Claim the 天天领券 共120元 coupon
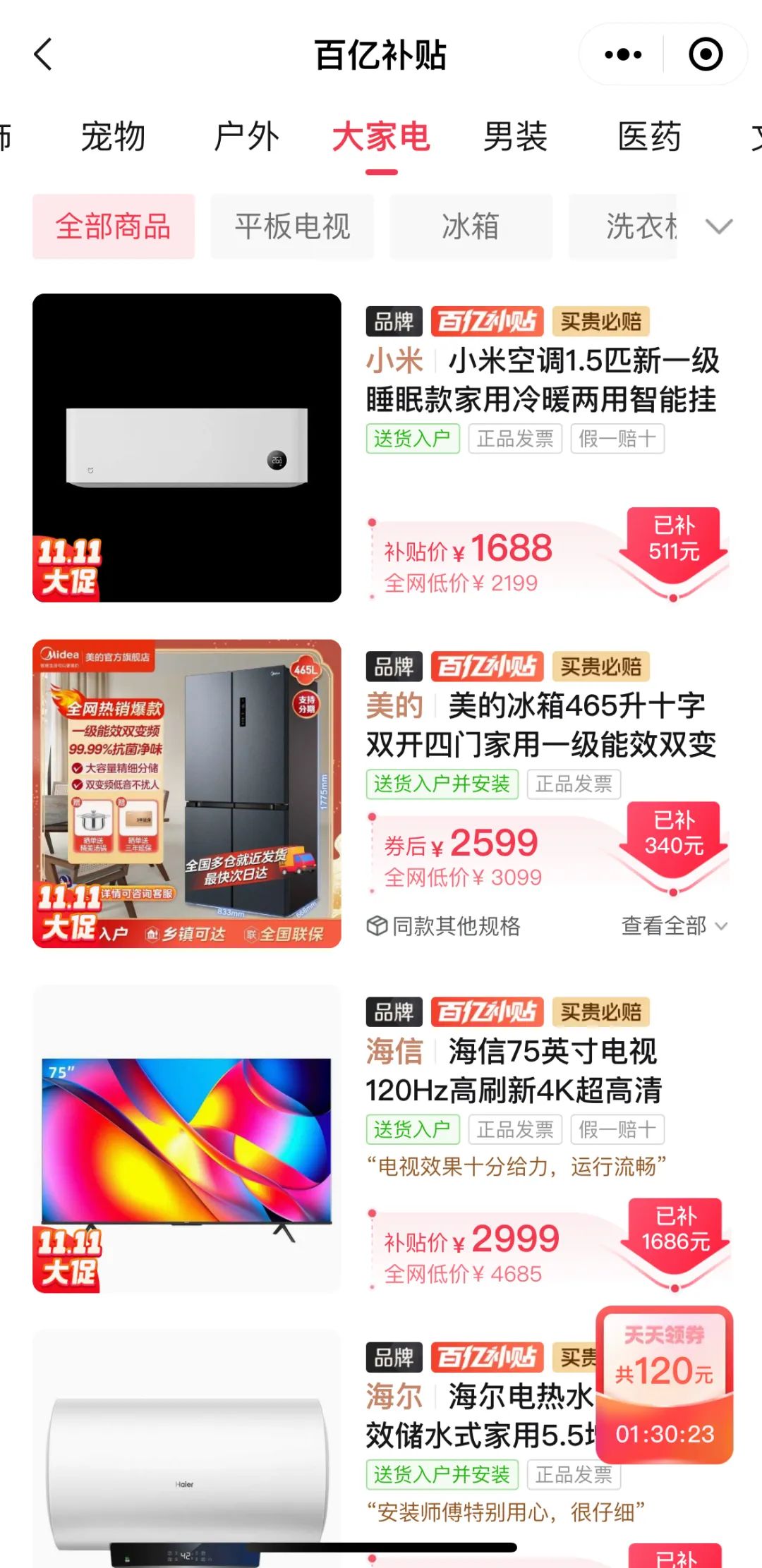The height and width of the screenshot is (1568, 762). 665,1384
